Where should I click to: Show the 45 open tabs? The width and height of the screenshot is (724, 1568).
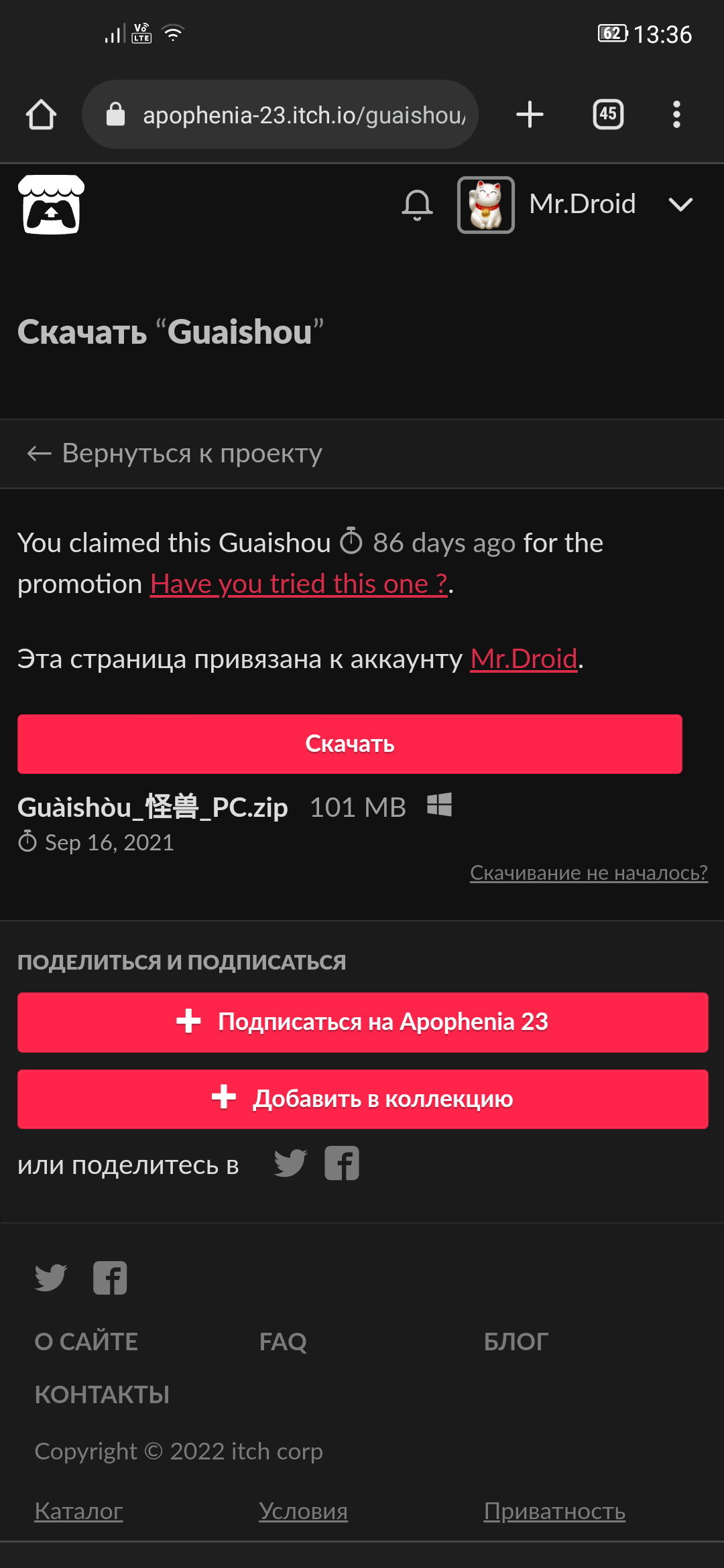(608, 115)
